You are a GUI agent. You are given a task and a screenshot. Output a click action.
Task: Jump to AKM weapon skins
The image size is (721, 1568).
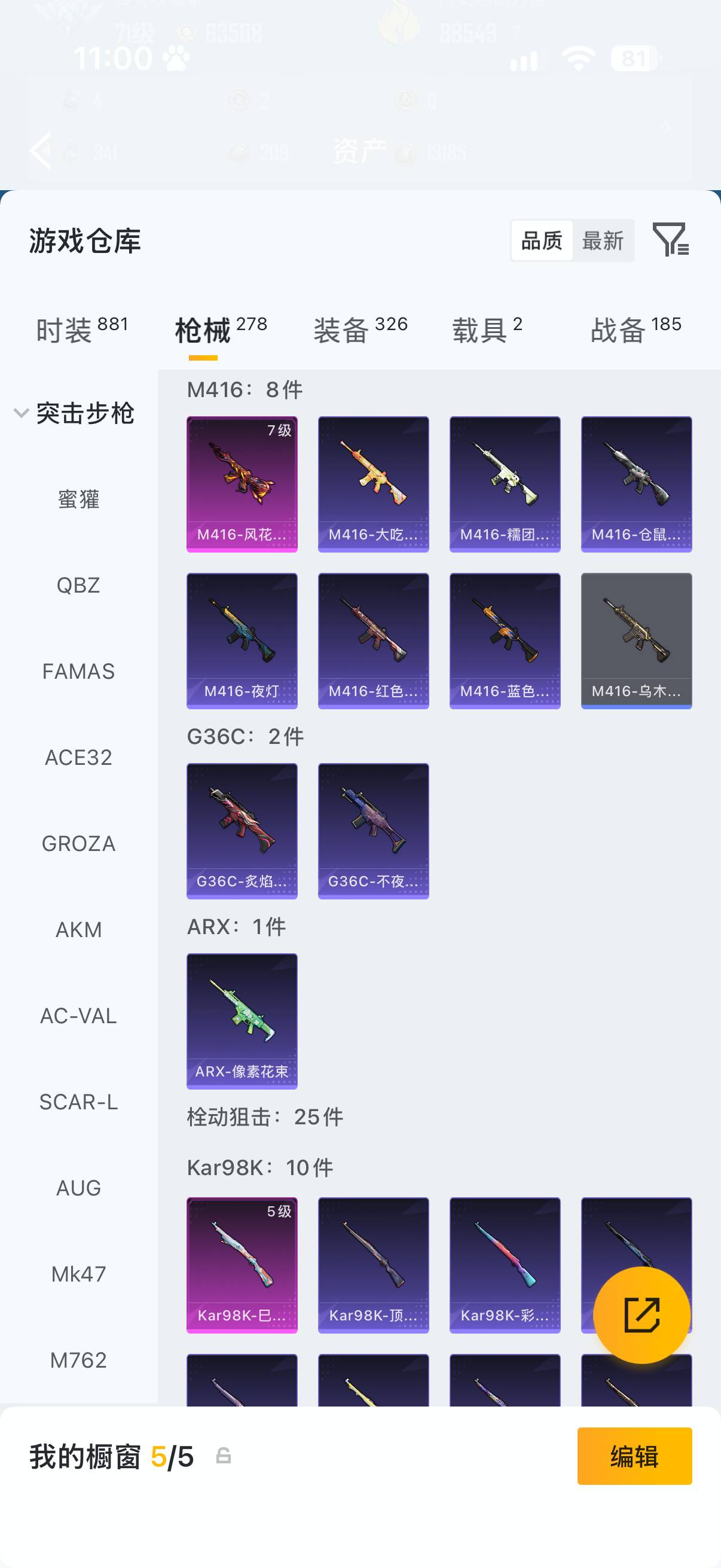(x=78, y=929)
